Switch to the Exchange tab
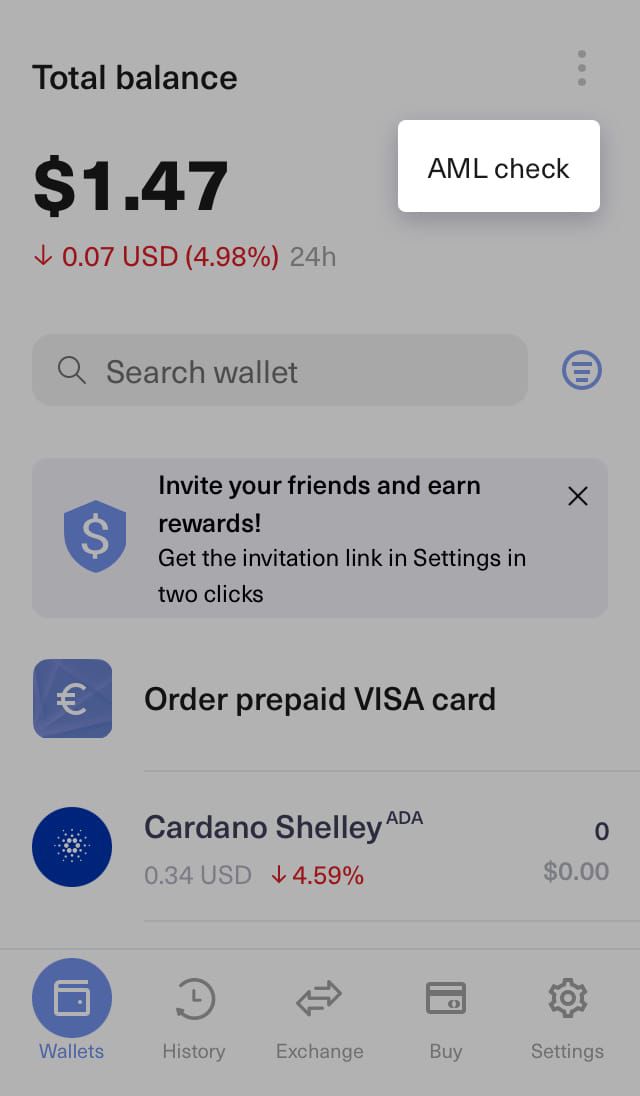 click(319, 1019)
